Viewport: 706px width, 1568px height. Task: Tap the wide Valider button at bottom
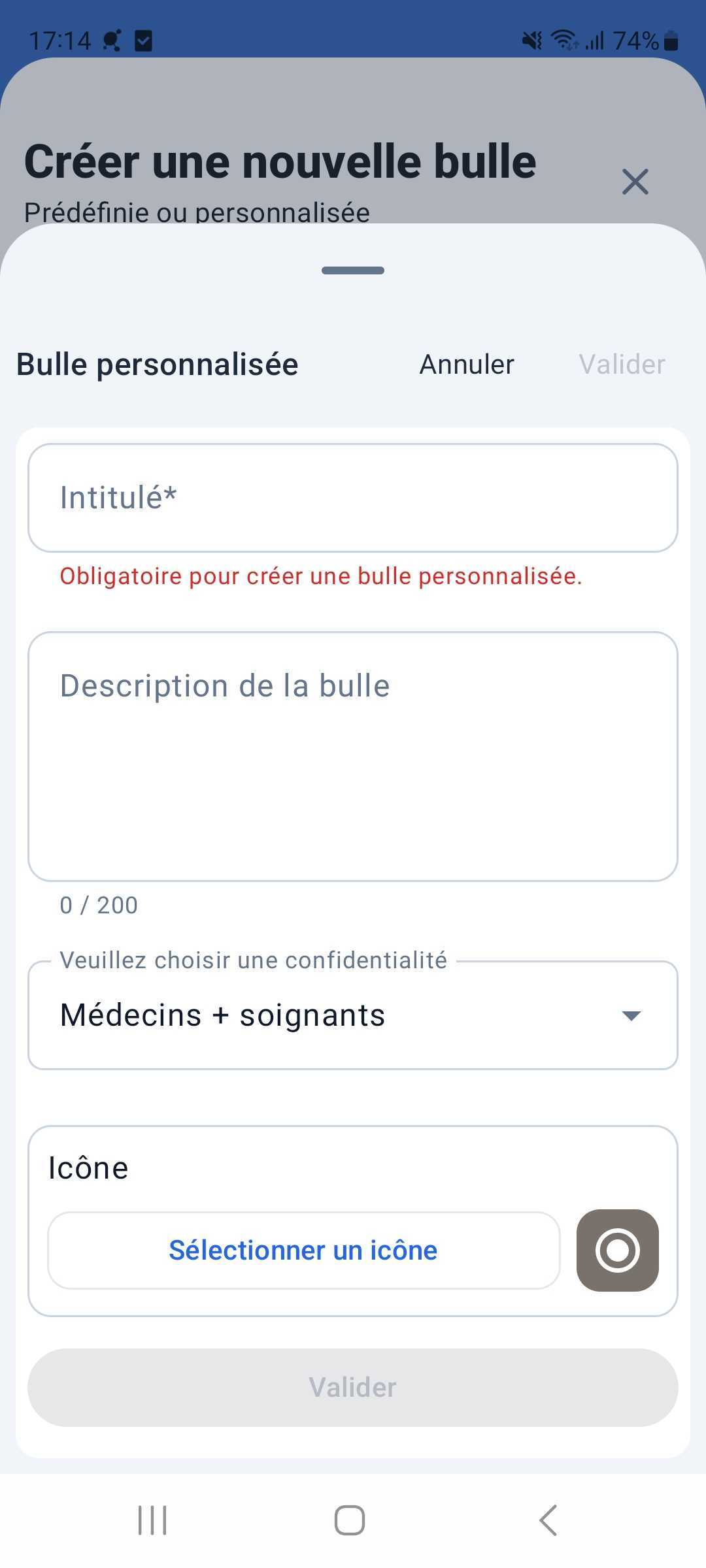click(353, 1387)
